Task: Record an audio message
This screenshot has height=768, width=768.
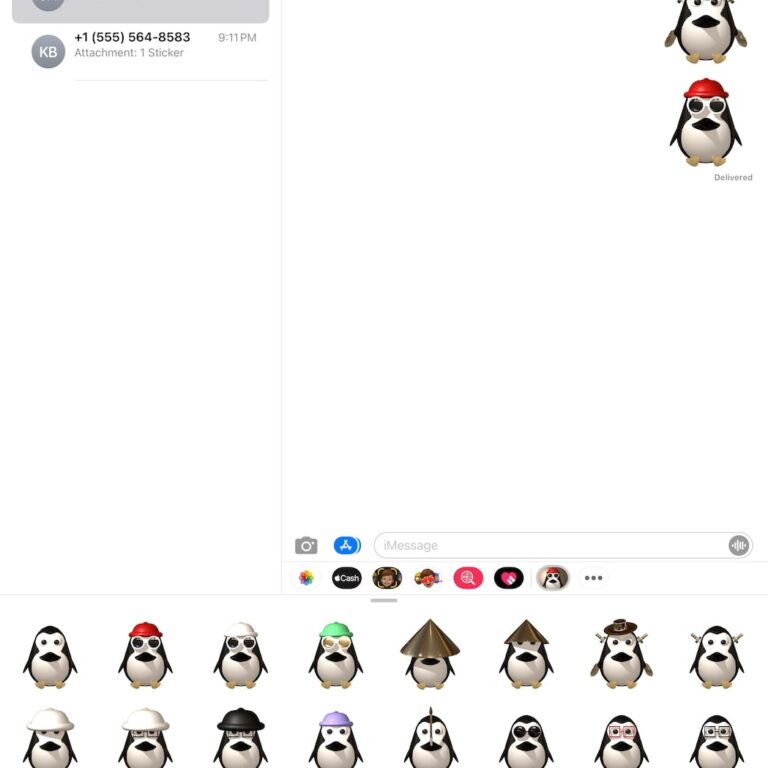Action: [x=739, y=545]
